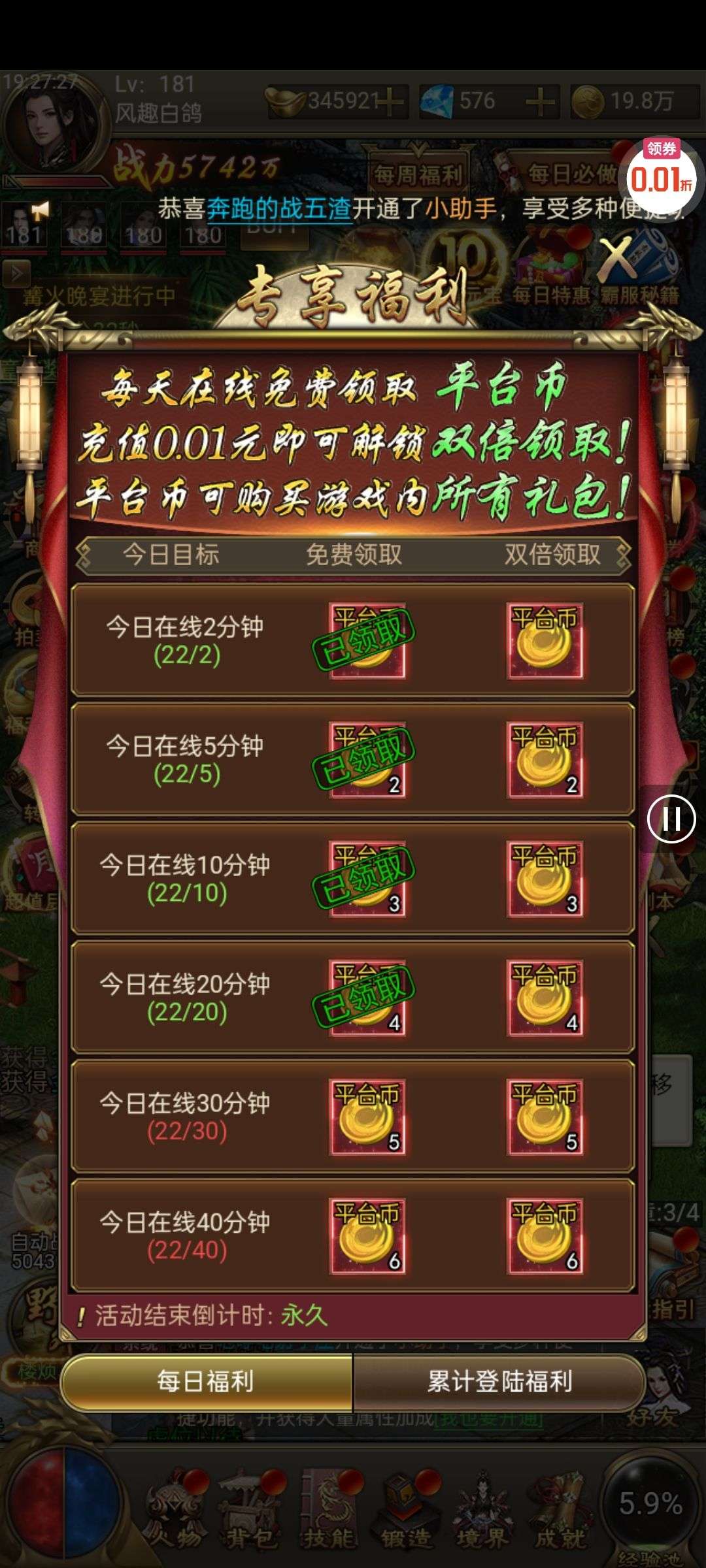Tap the double reward for 40 minutes online
The width and height of the screenshot is (706, 1568).
tap(545, 1236)
